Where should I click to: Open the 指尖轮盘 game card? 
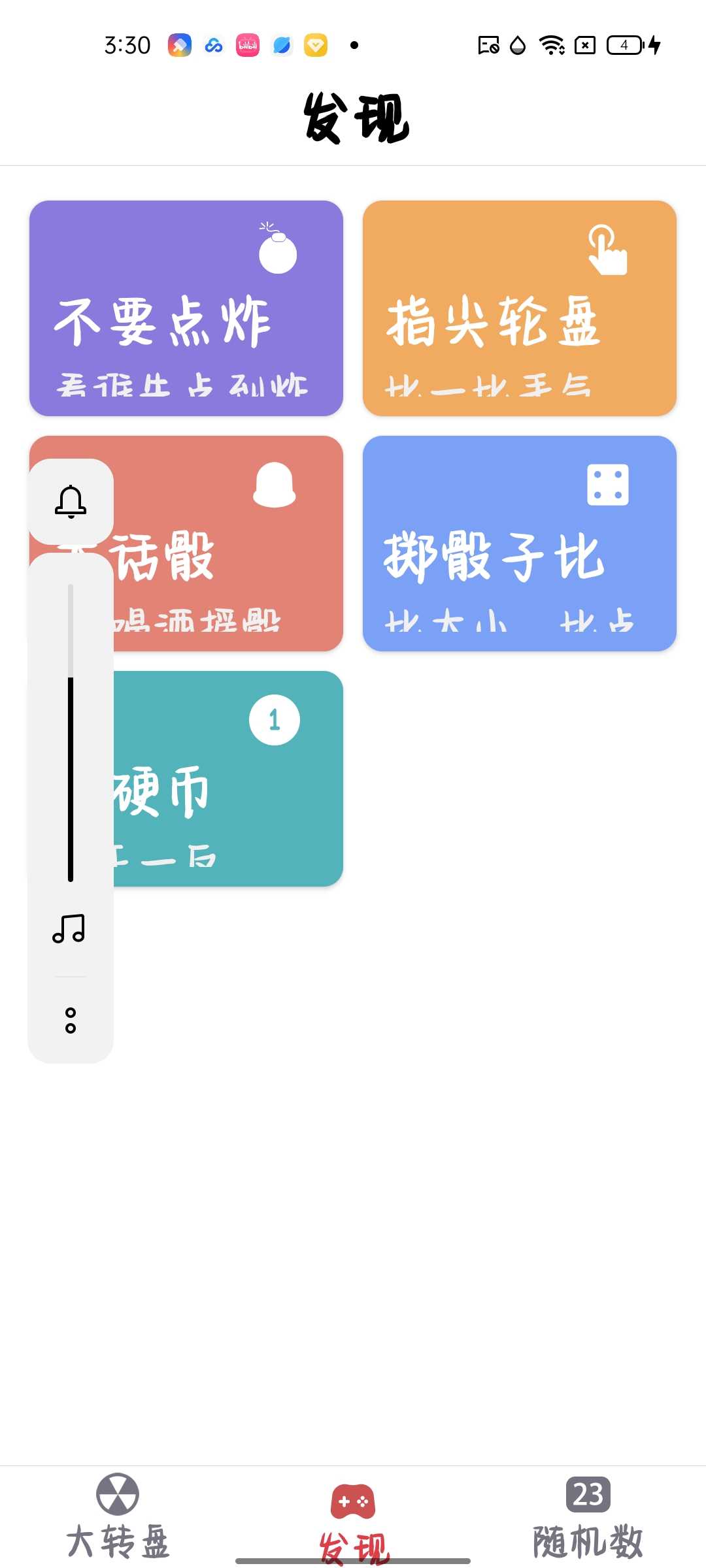(x=519, y=308)
